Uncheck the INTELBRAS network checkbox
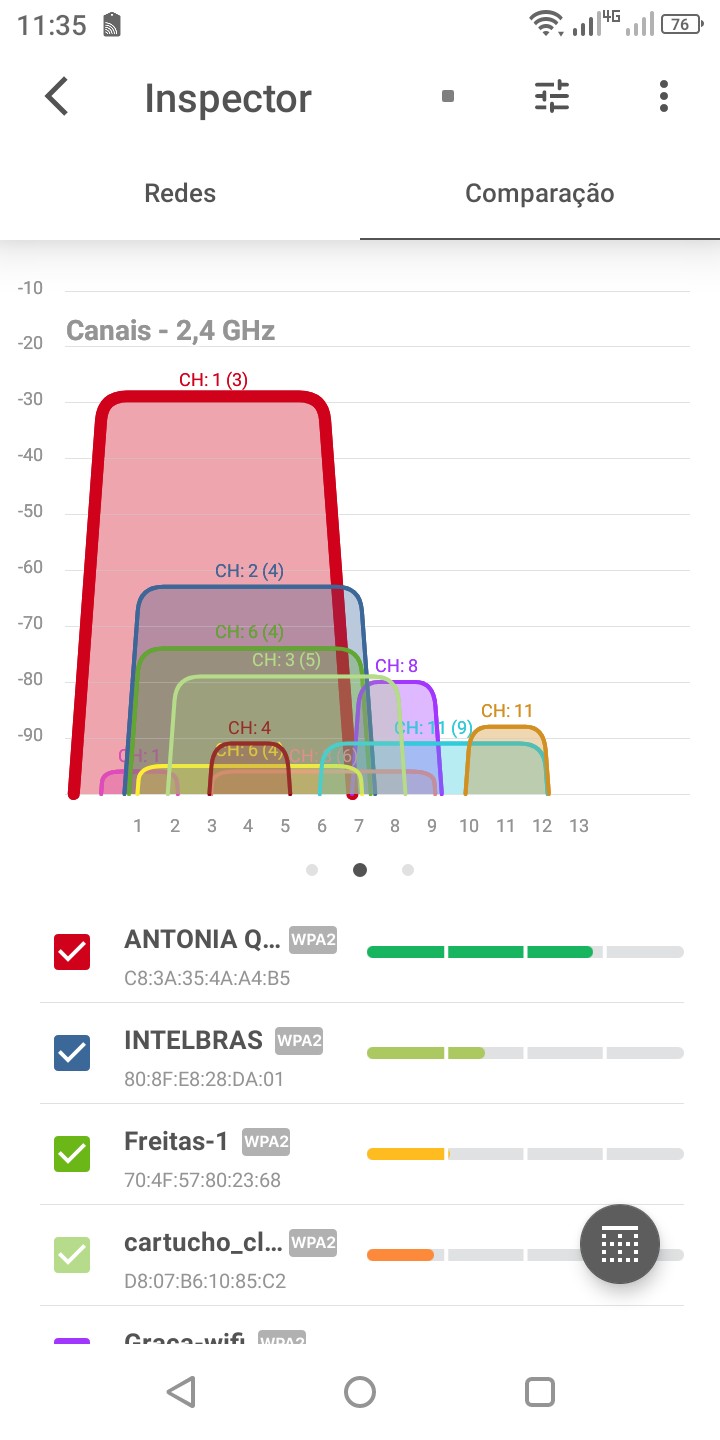 point(72,1053)
